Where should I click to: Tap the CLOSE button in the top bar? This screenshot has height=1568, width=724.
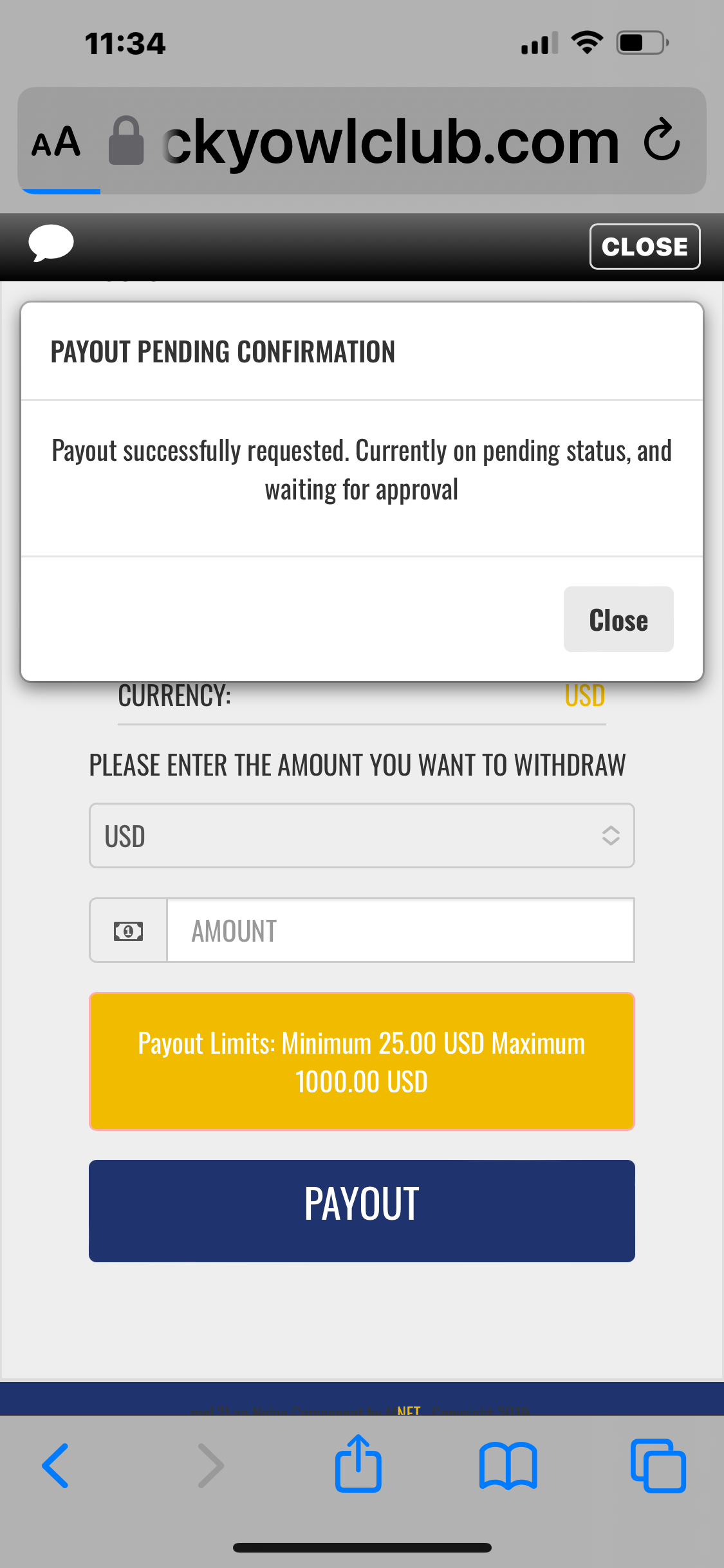(x=644, y=247)
